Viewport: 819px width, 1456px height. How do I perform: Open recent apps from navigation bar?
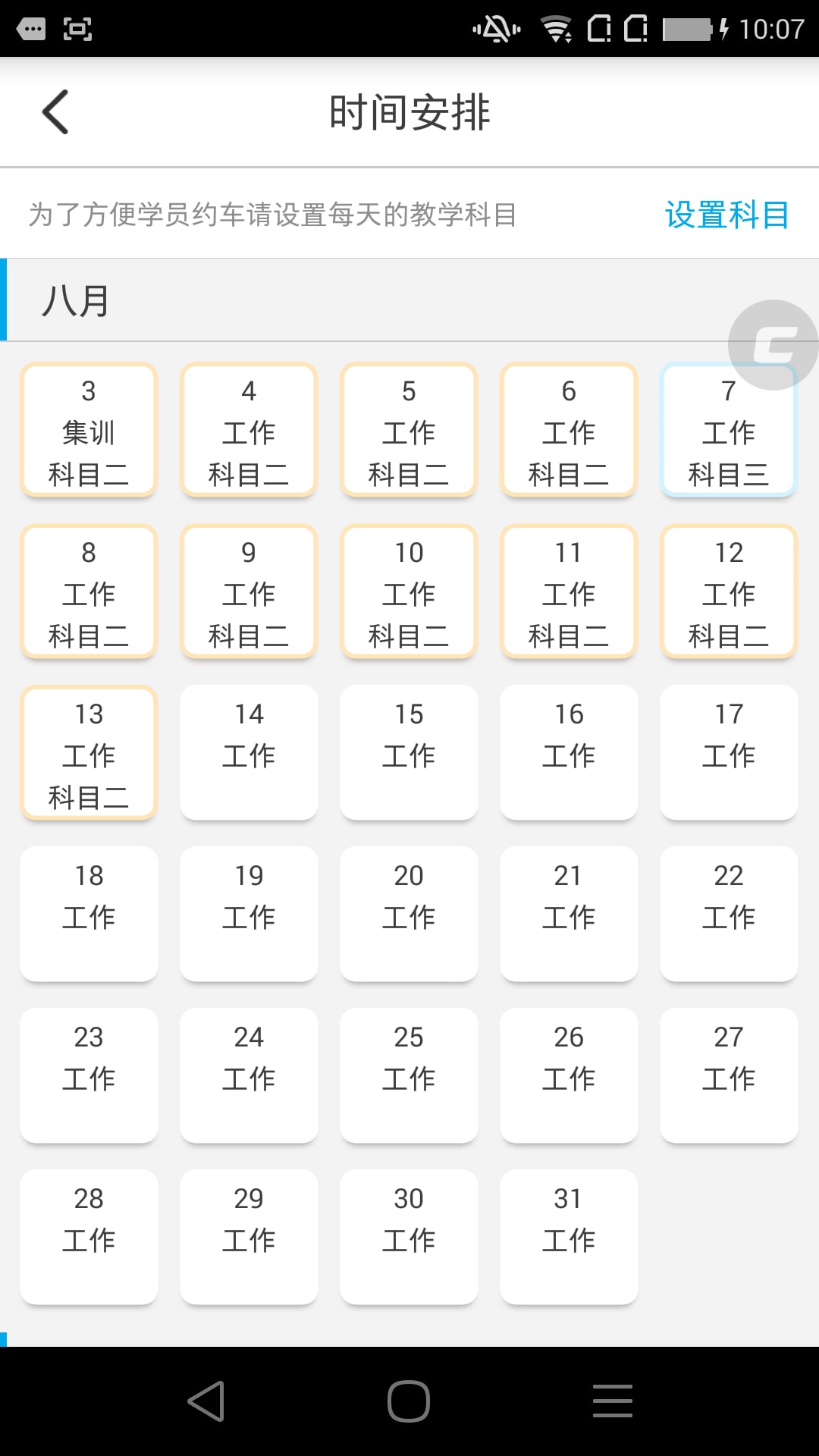[613, 1401]
